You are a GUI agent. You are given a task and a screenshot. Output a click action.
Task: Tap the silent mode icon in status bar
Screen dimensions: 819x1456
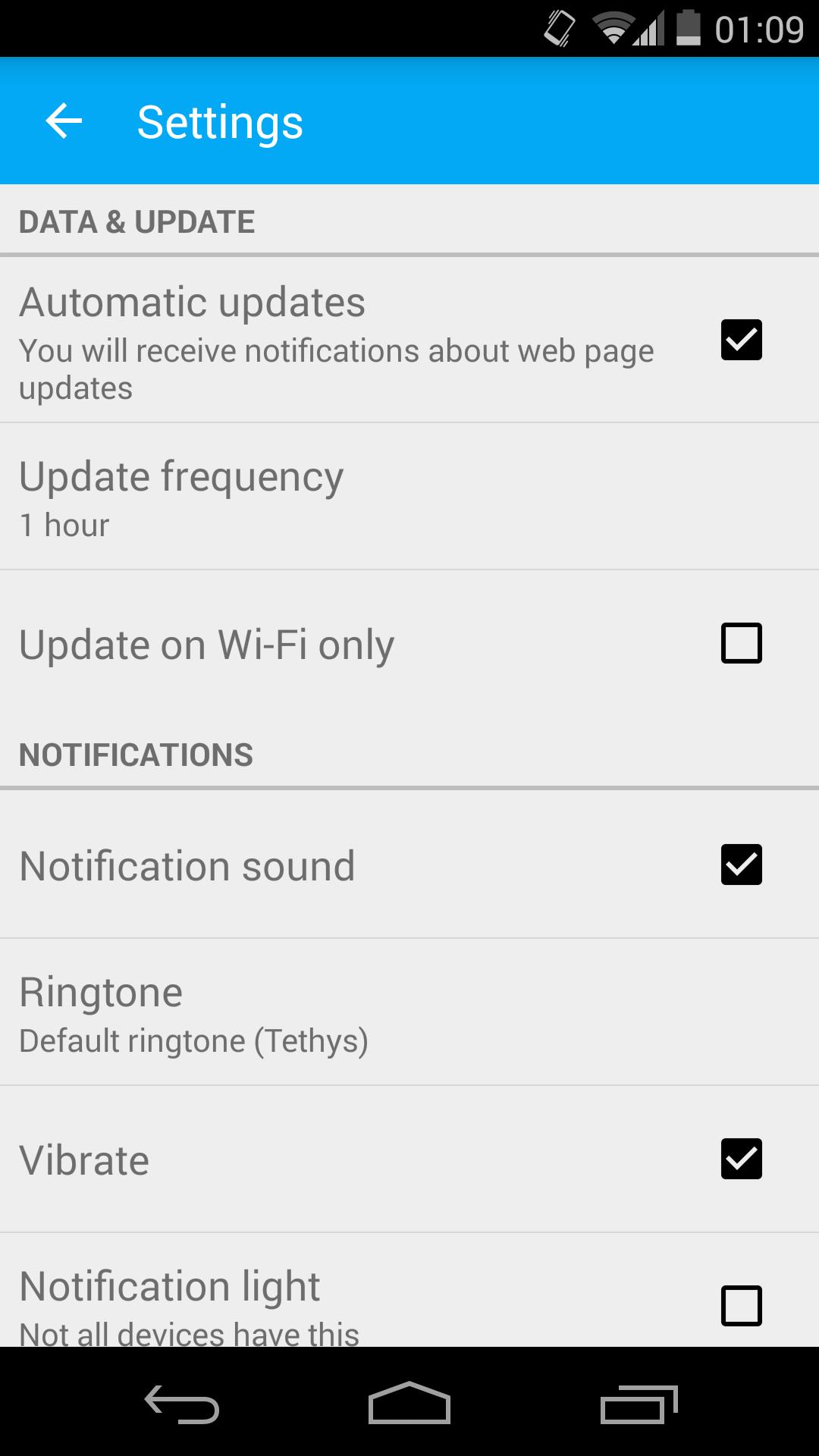(x=559, y=29)
